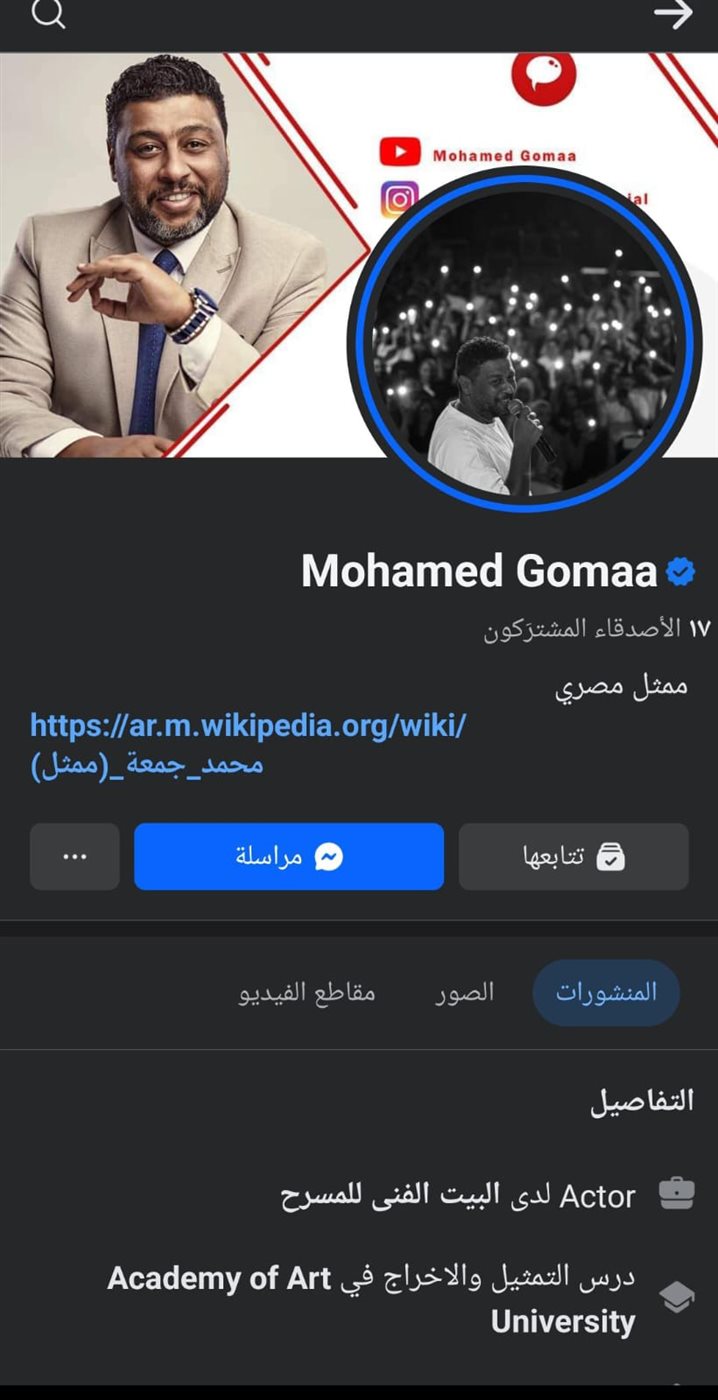Viewport: 718px width, 1400px height.
Task: Open the round profile picture
Action: coord(524,340)
